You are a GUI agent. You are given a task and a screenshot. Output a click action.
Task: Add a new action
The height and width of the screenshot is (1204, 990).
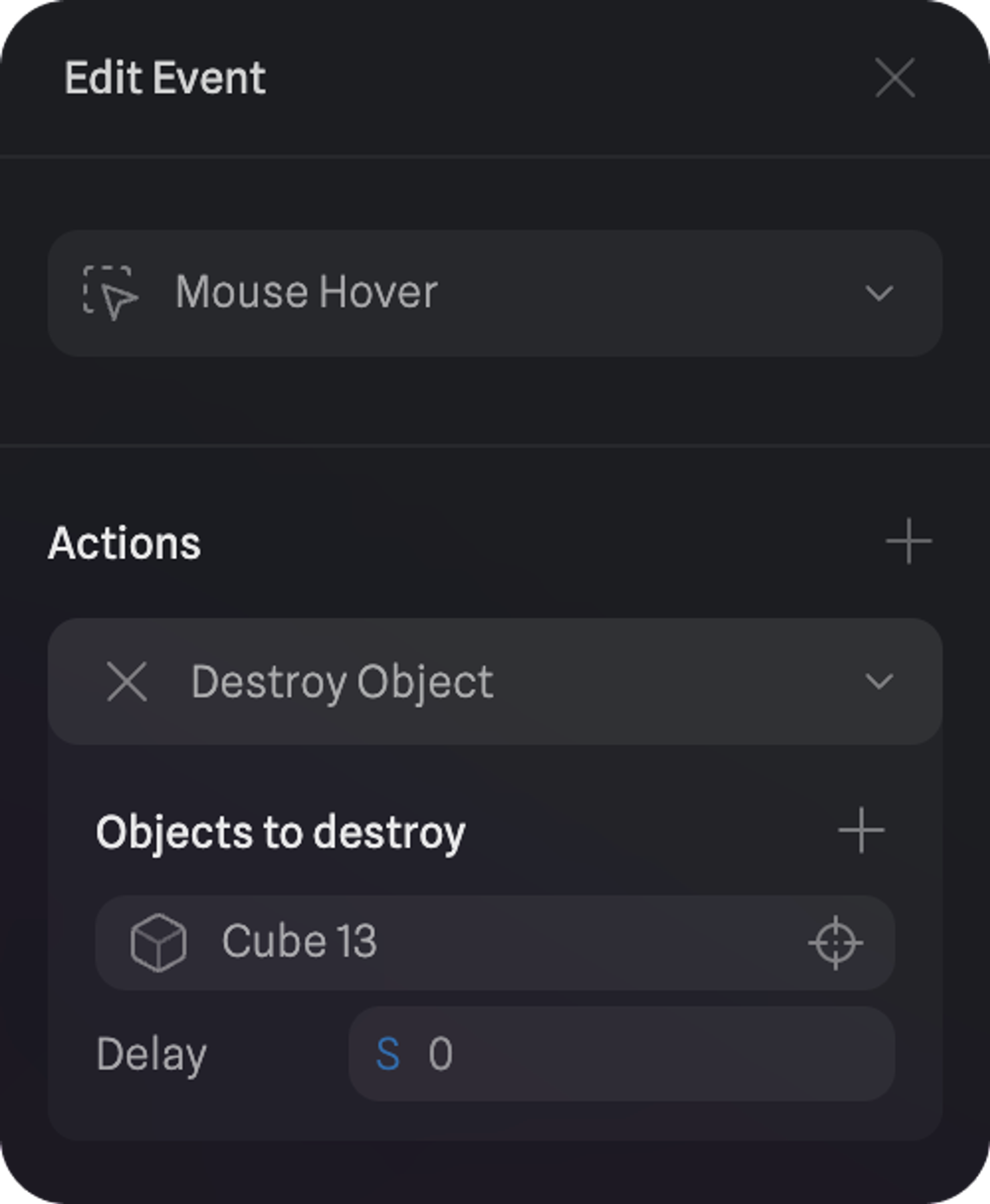pyautogui.click(x=908, y=541)
